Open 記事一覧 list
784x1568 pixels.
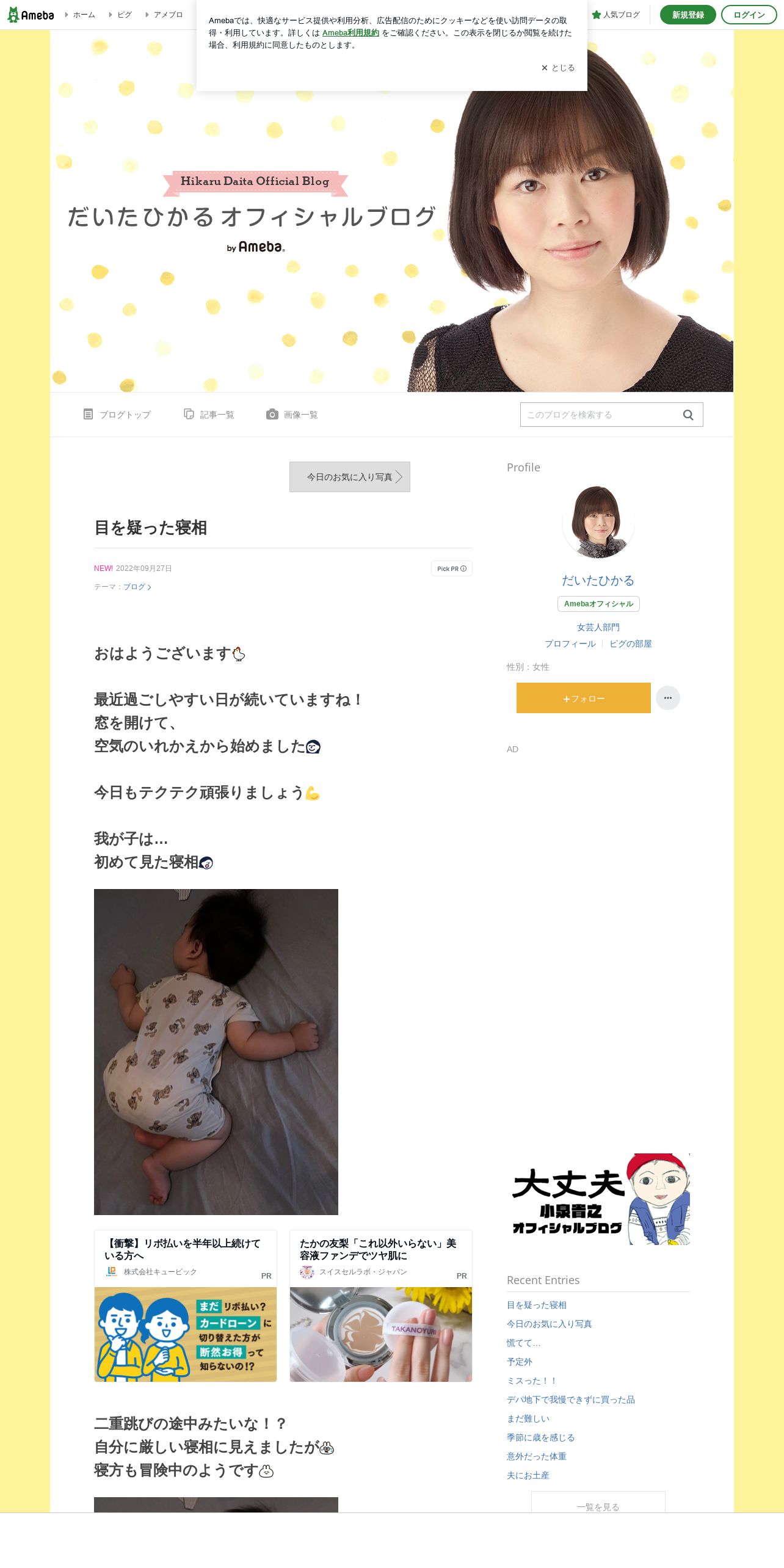click(209, 415)
